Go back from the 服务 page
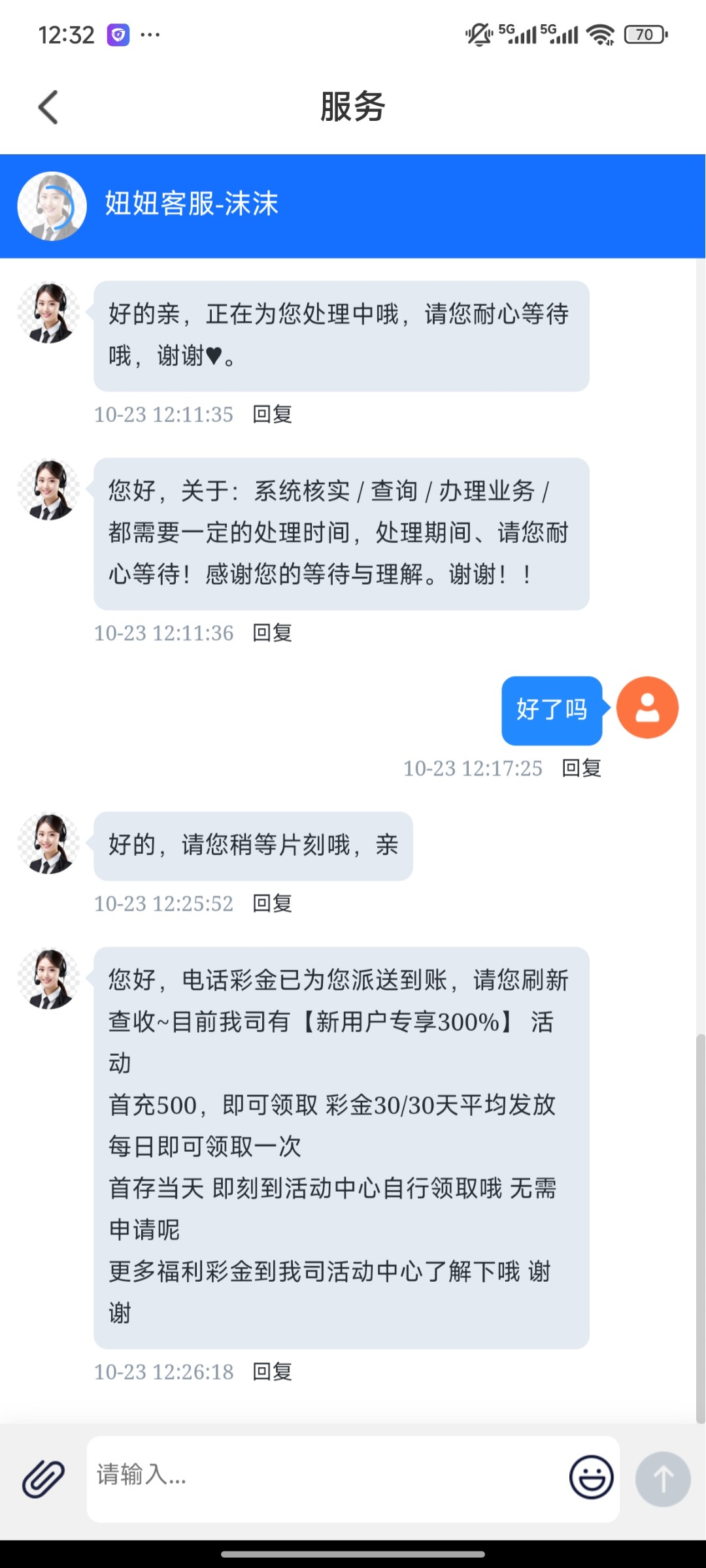Viewport: 706px width, 1568px height. [x=48, y=107]
